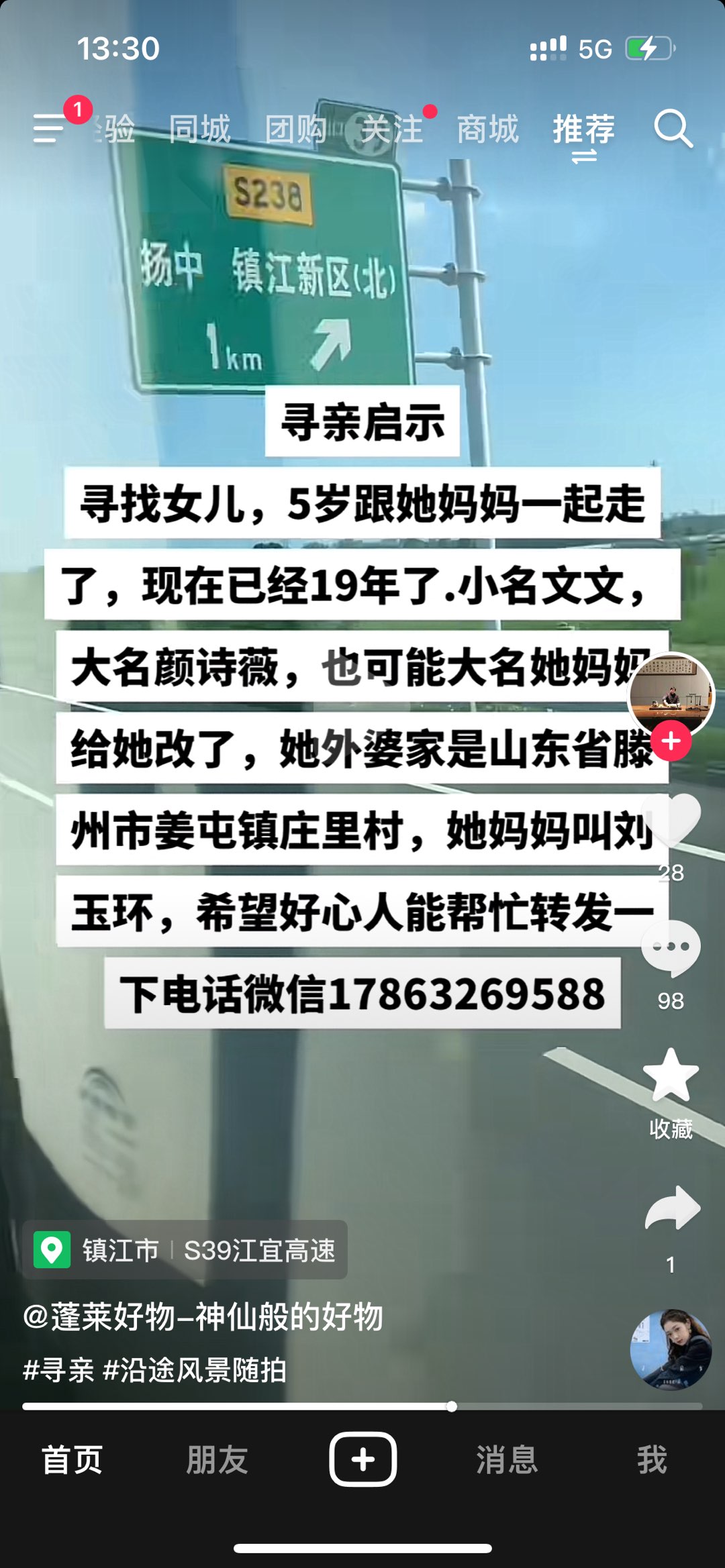Go to the 消息 tab
725x1568 pixels.
[507, 1459]
